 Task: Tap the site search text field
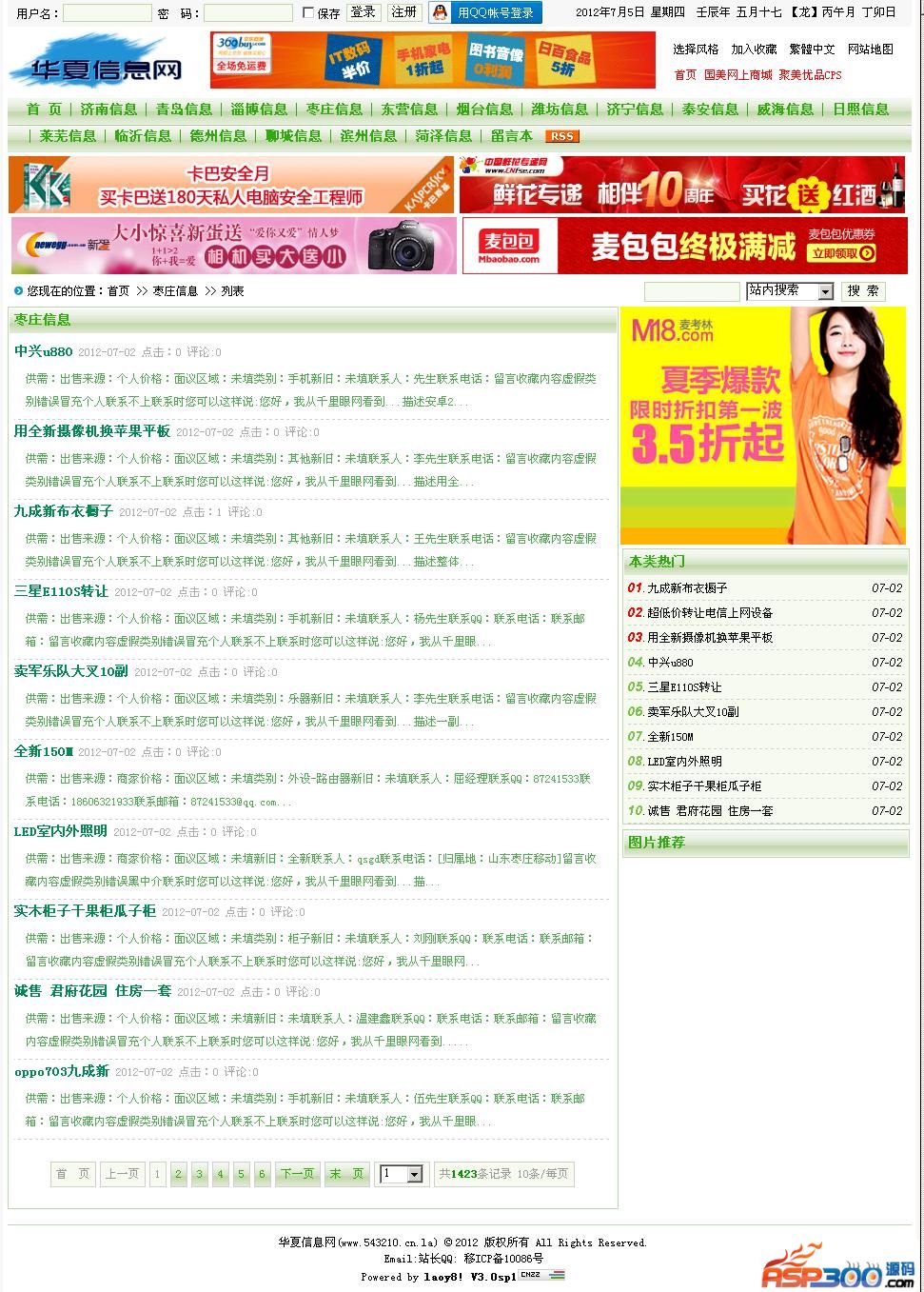click(x=691, y=291)
